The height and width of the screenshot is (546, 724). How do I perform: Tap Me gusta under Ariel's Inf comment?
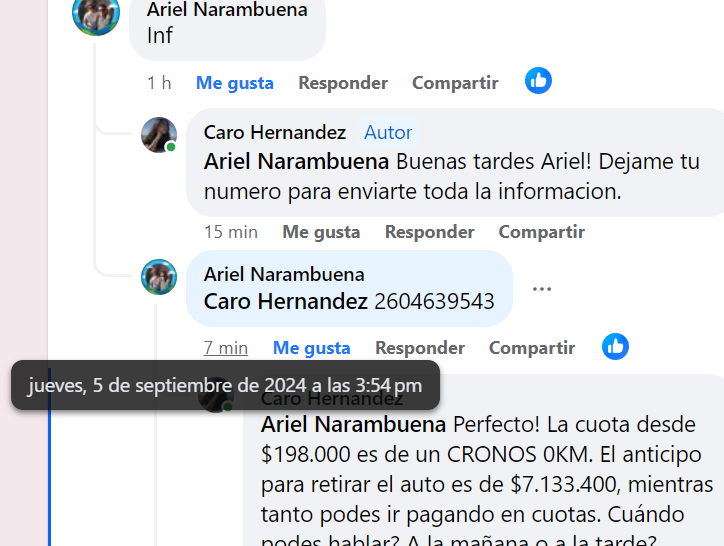[x=234, y=83]
